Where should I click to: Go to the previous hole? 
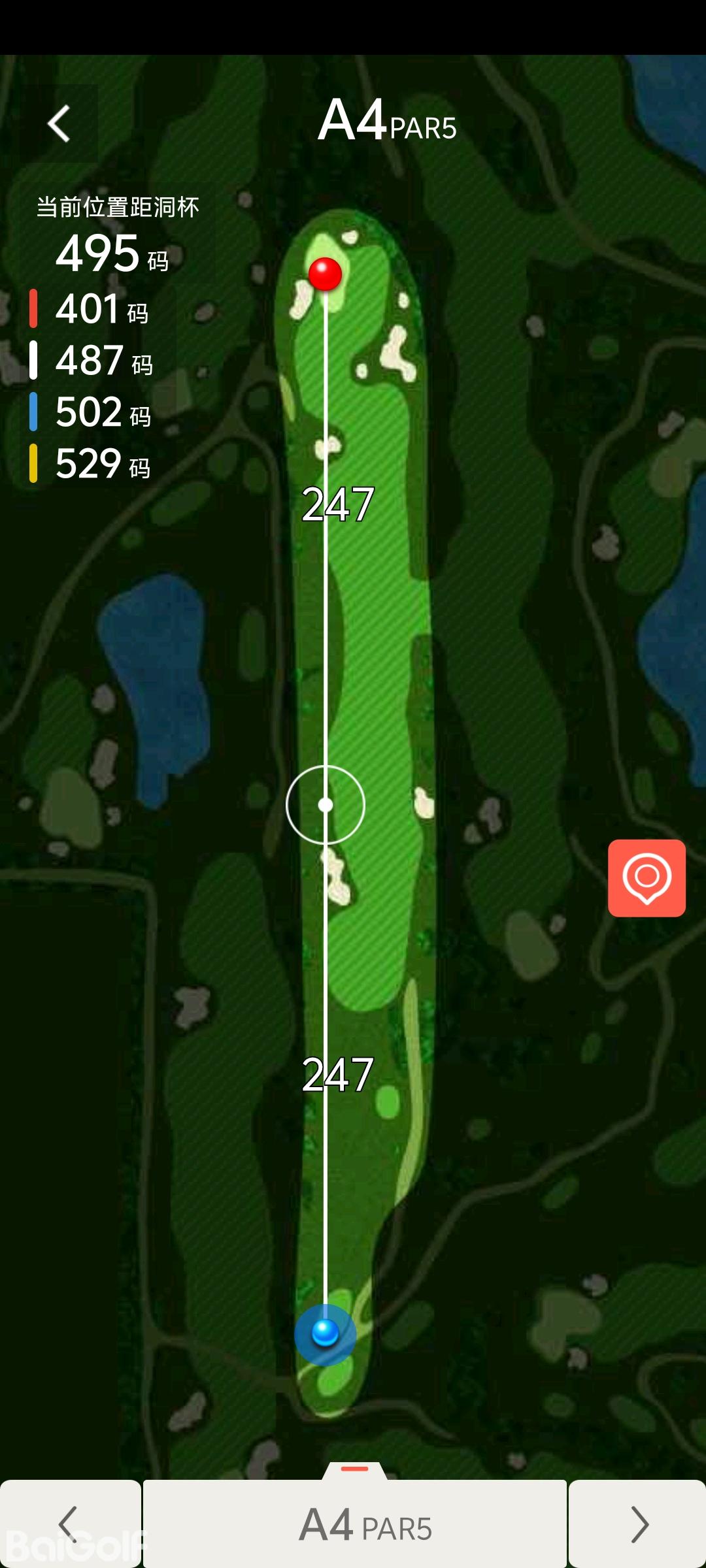pos(70,1524)
